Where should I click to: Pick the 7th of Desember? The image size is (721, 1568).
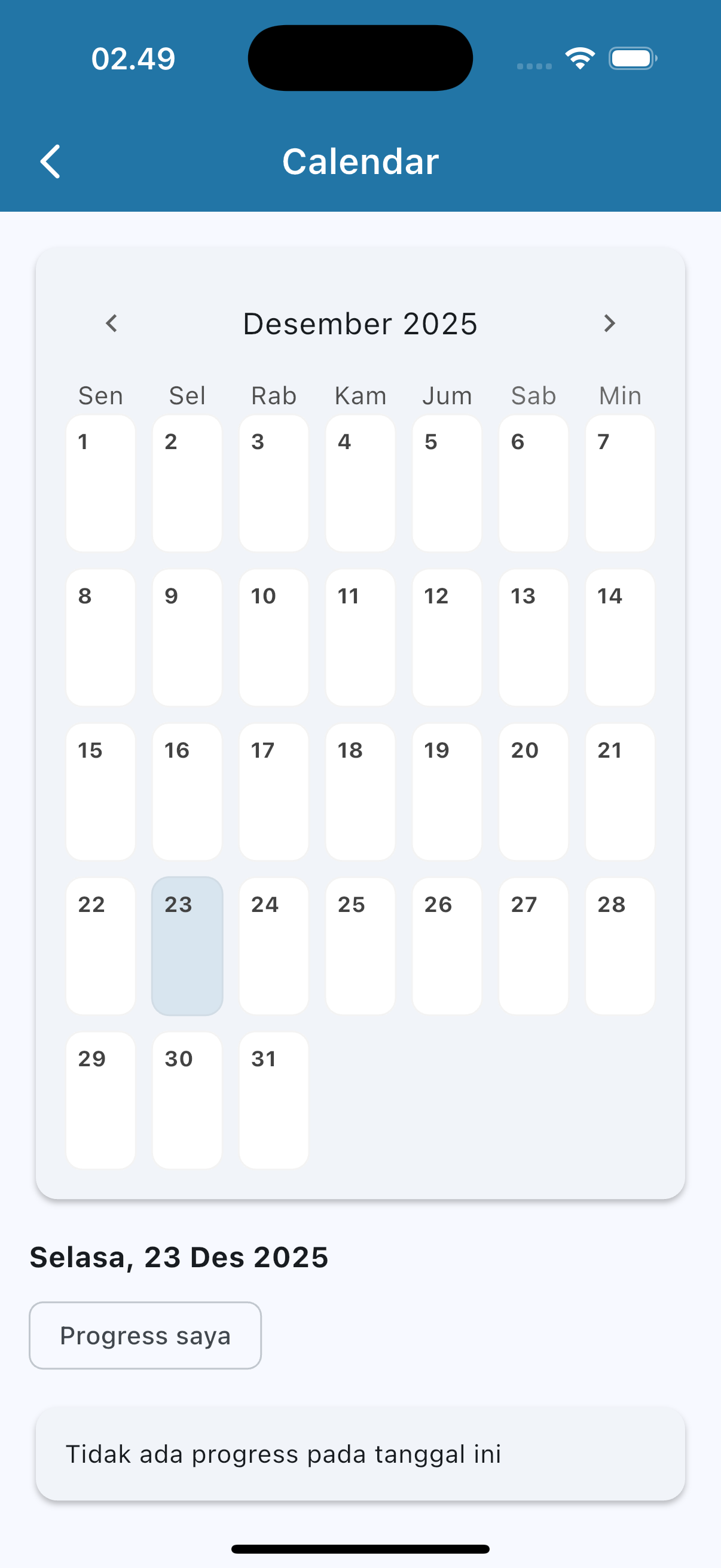coord(619,483)
